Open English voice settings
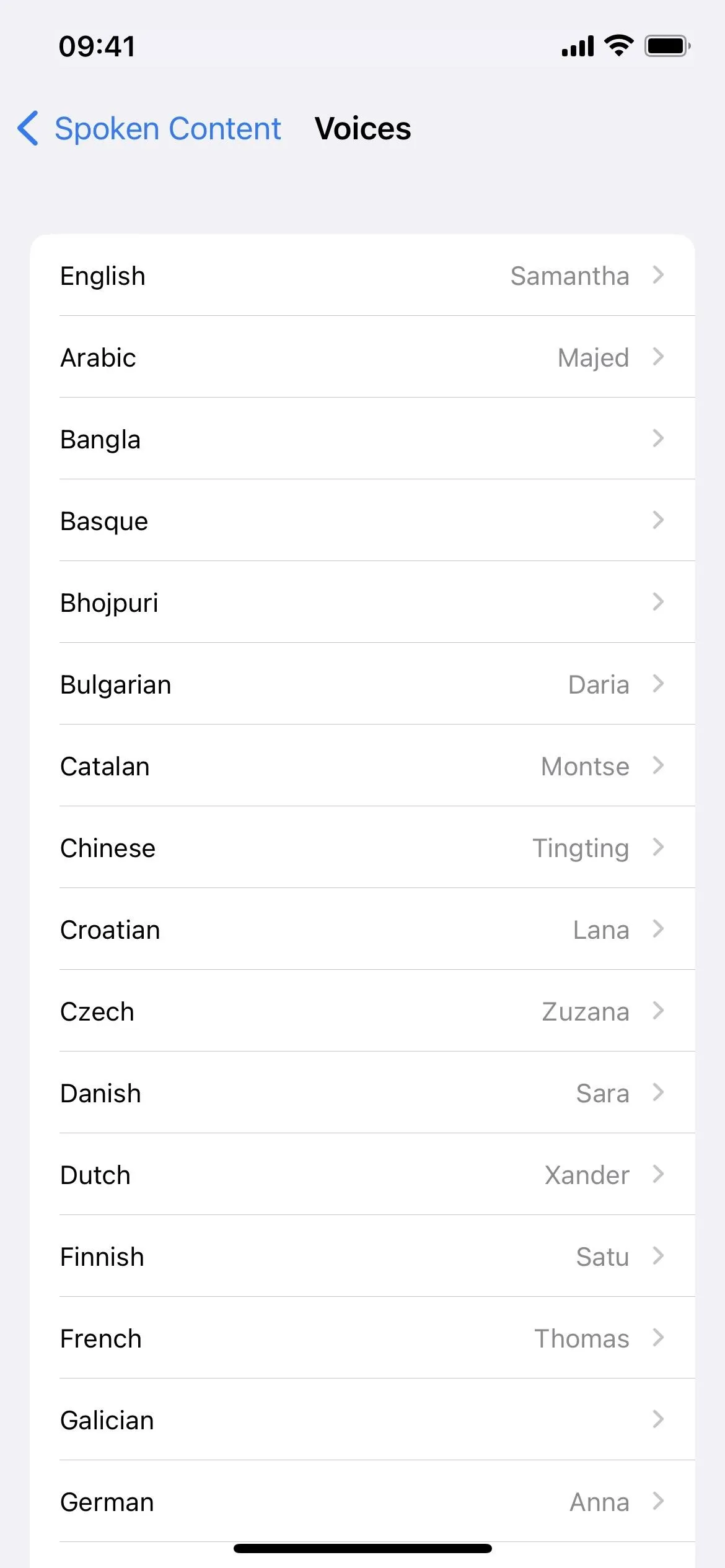The image size is (725, 1568). (x=362, y=275)
